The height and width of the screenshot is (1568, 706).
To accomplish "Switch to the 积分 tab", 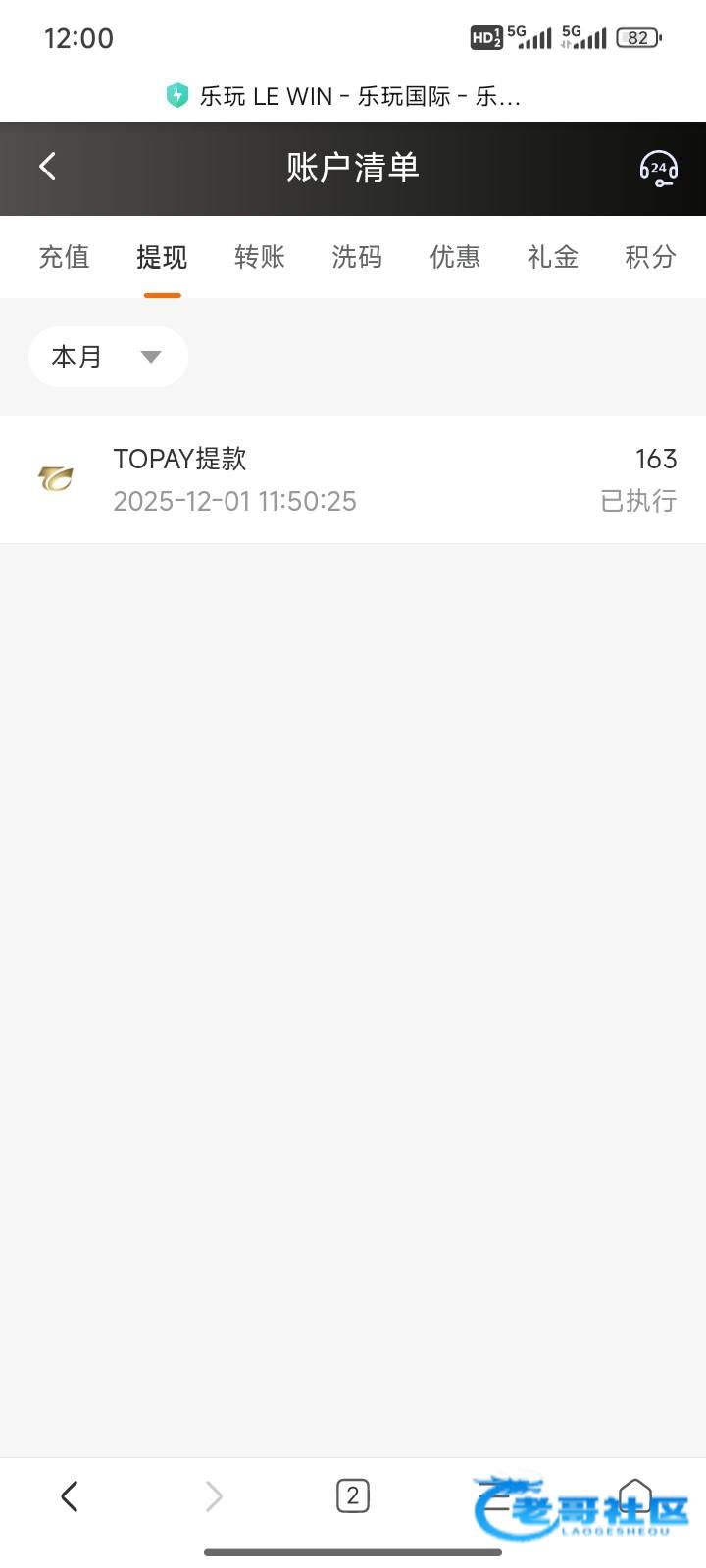I will point(650,257).
